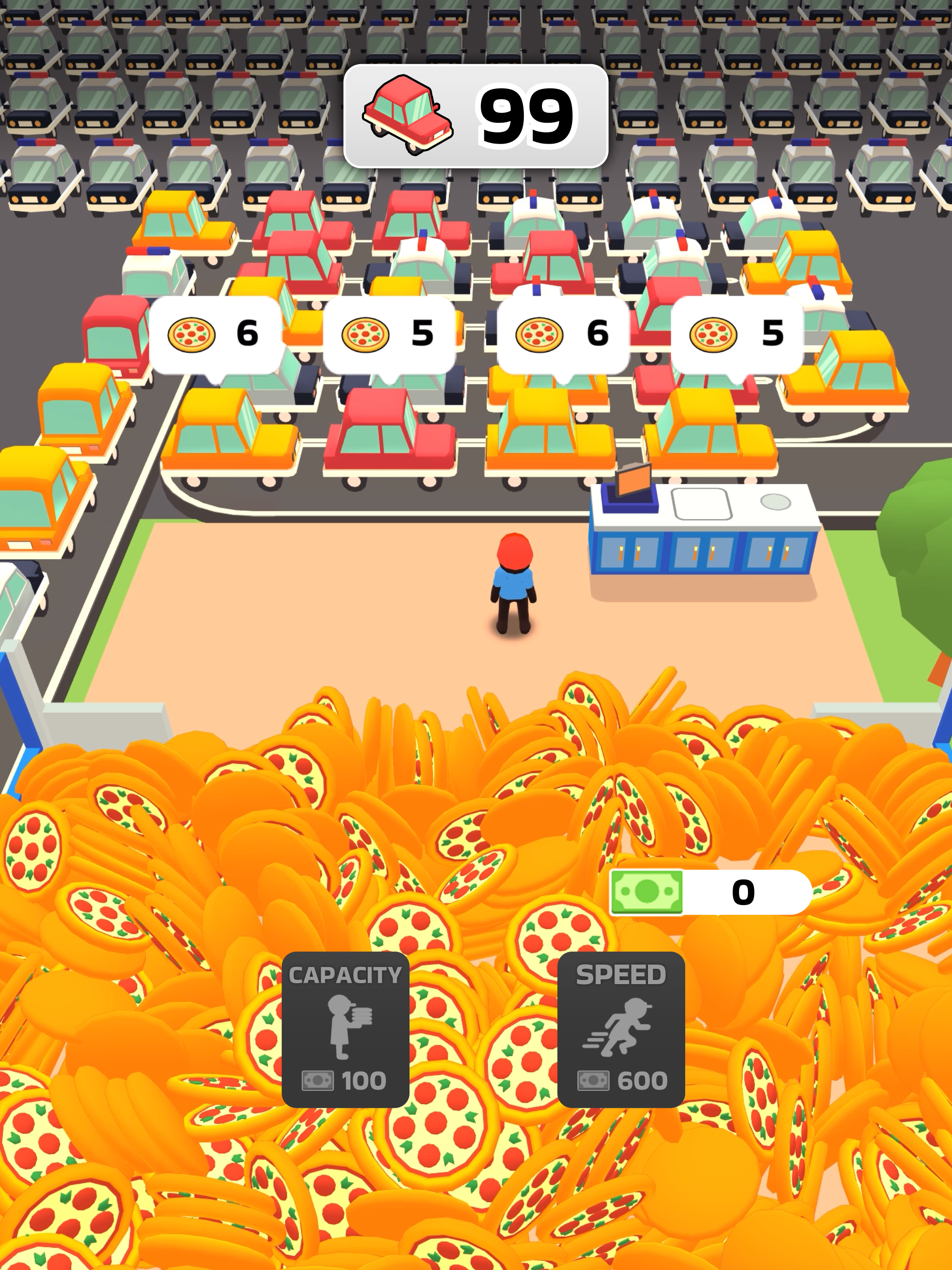Image resolution: width=952 pixels, height=1270 pixels.
Task: Buy the Capacity upgrade for 100
Action: (x=345, y=1029)
